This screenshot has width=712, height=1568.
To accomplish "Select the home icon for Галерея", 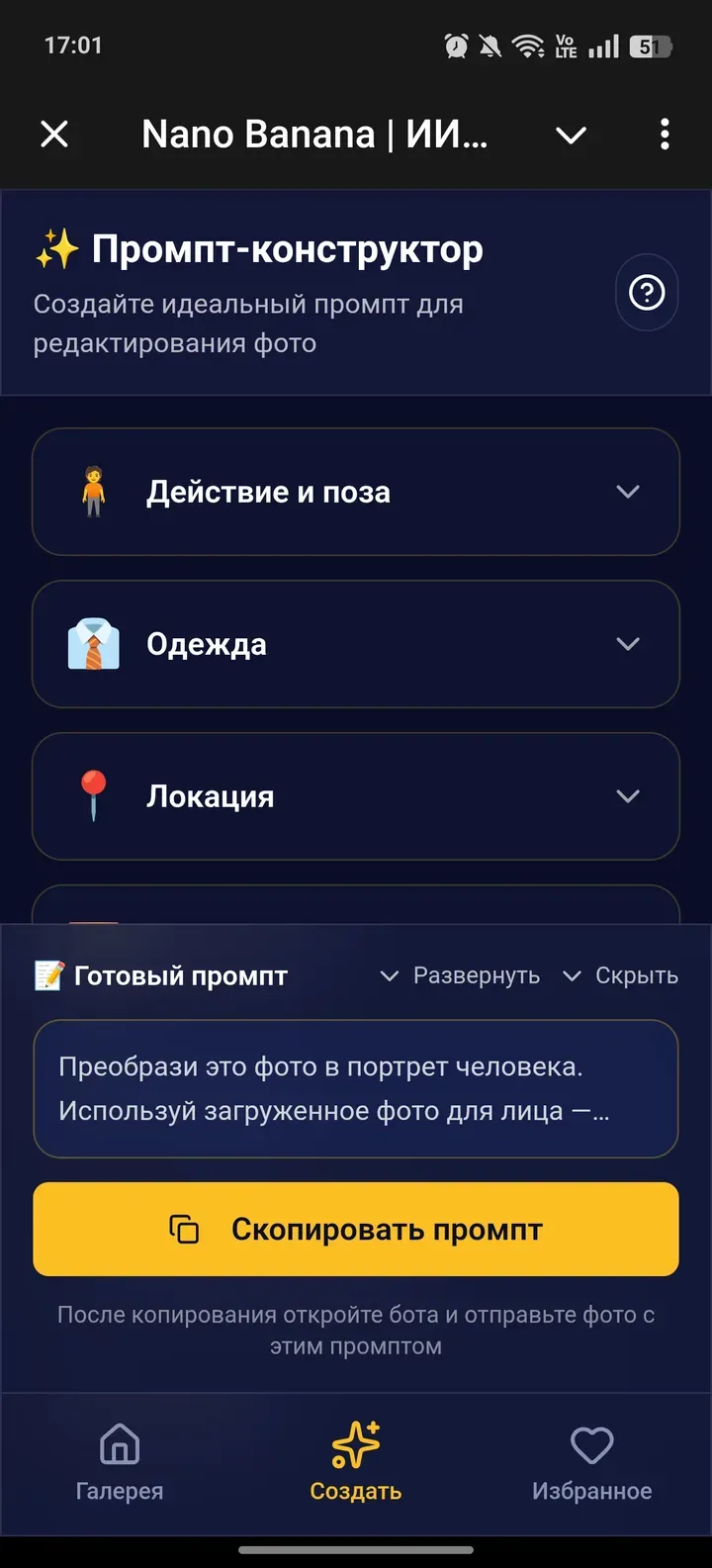I will point(119,1445).
